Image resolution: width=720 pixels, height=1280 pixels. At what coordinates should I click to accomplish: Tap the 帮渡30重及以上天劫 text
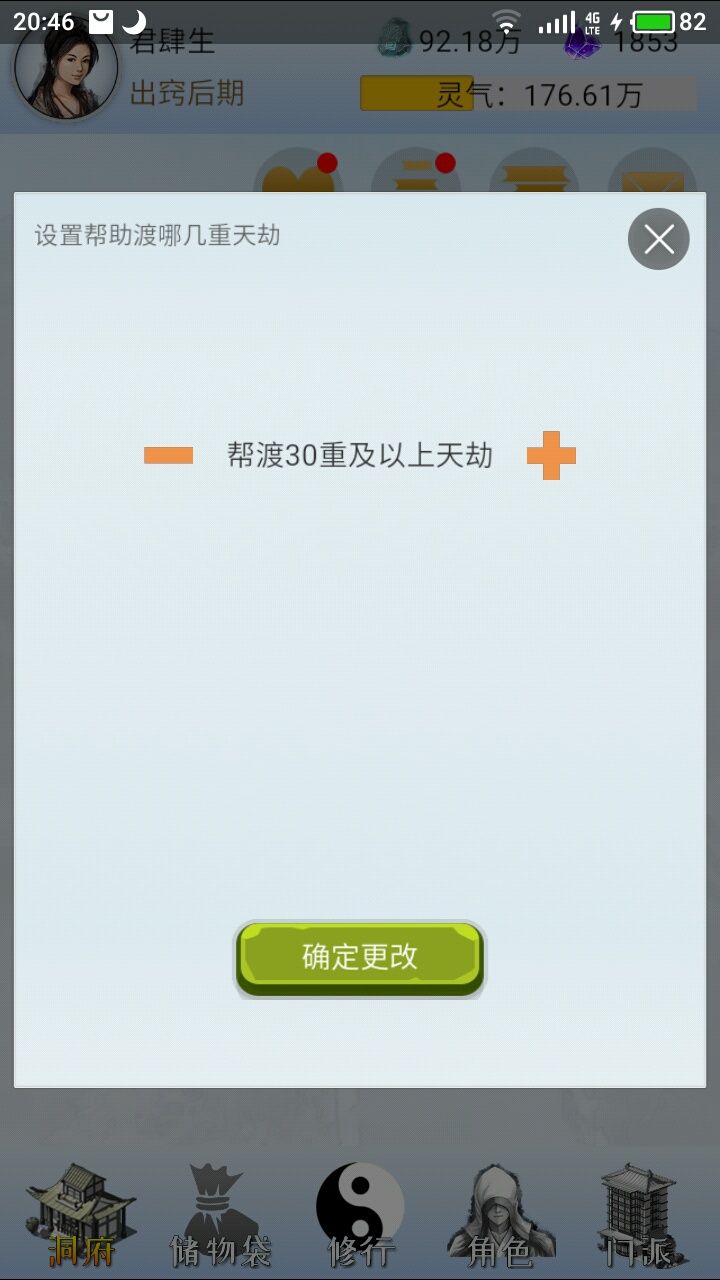click(358, 455)
